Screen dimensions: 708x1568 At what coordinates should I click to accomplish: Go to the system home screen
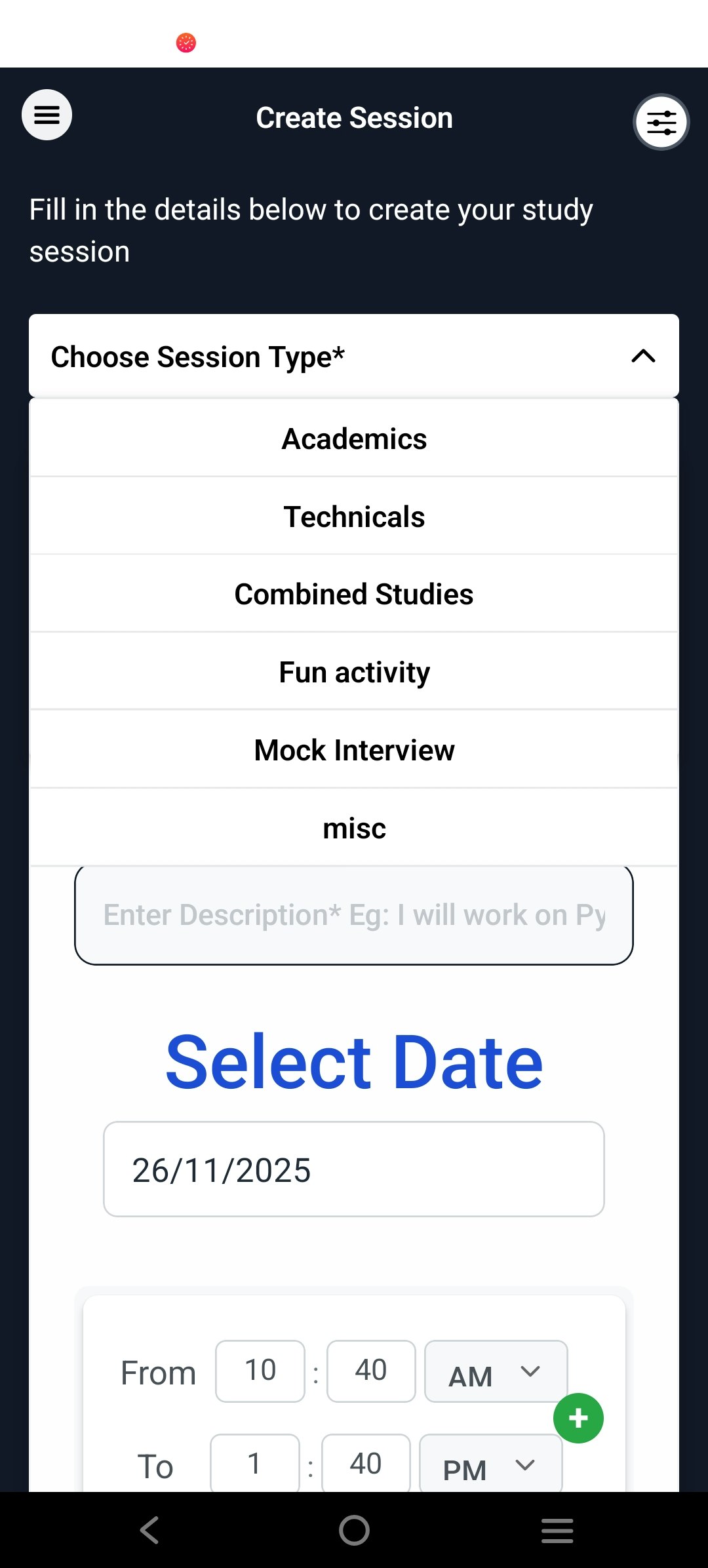click(x=354, y=1531)
